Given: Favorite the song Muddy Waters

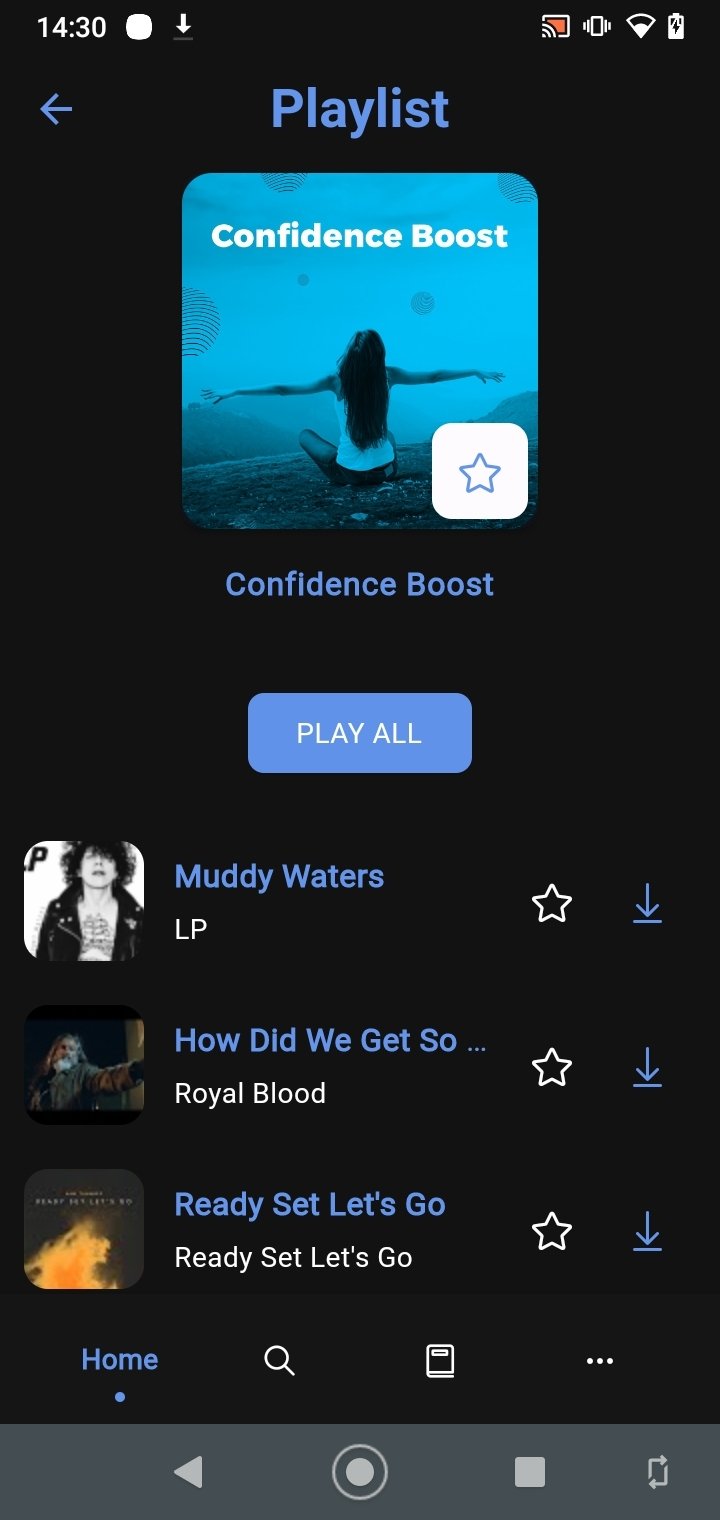Looking at the screenshot, I should pyautogui.click(x=551, y=904).
